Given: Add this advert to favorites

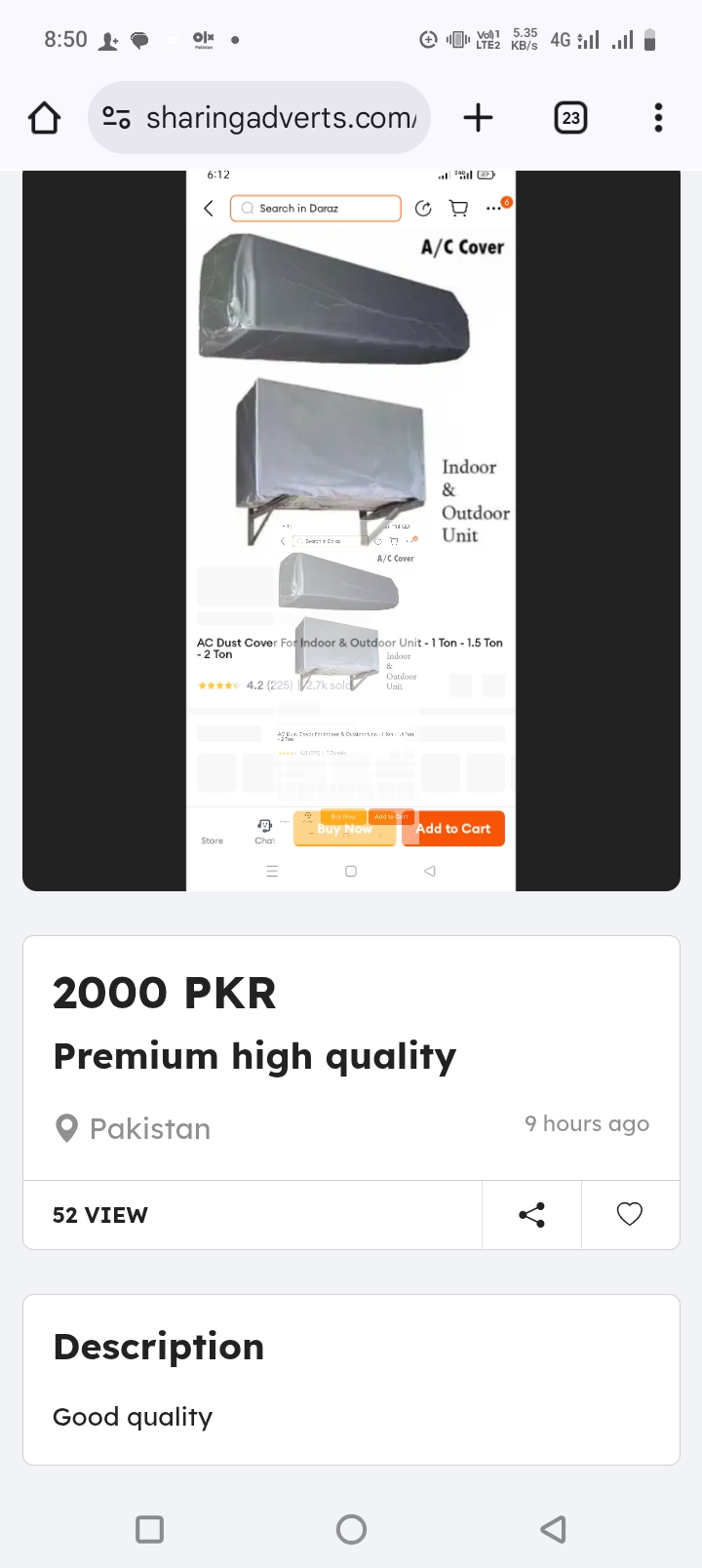Looking at the screenshot, I should pyautogui.click(x=630, y=1214).
